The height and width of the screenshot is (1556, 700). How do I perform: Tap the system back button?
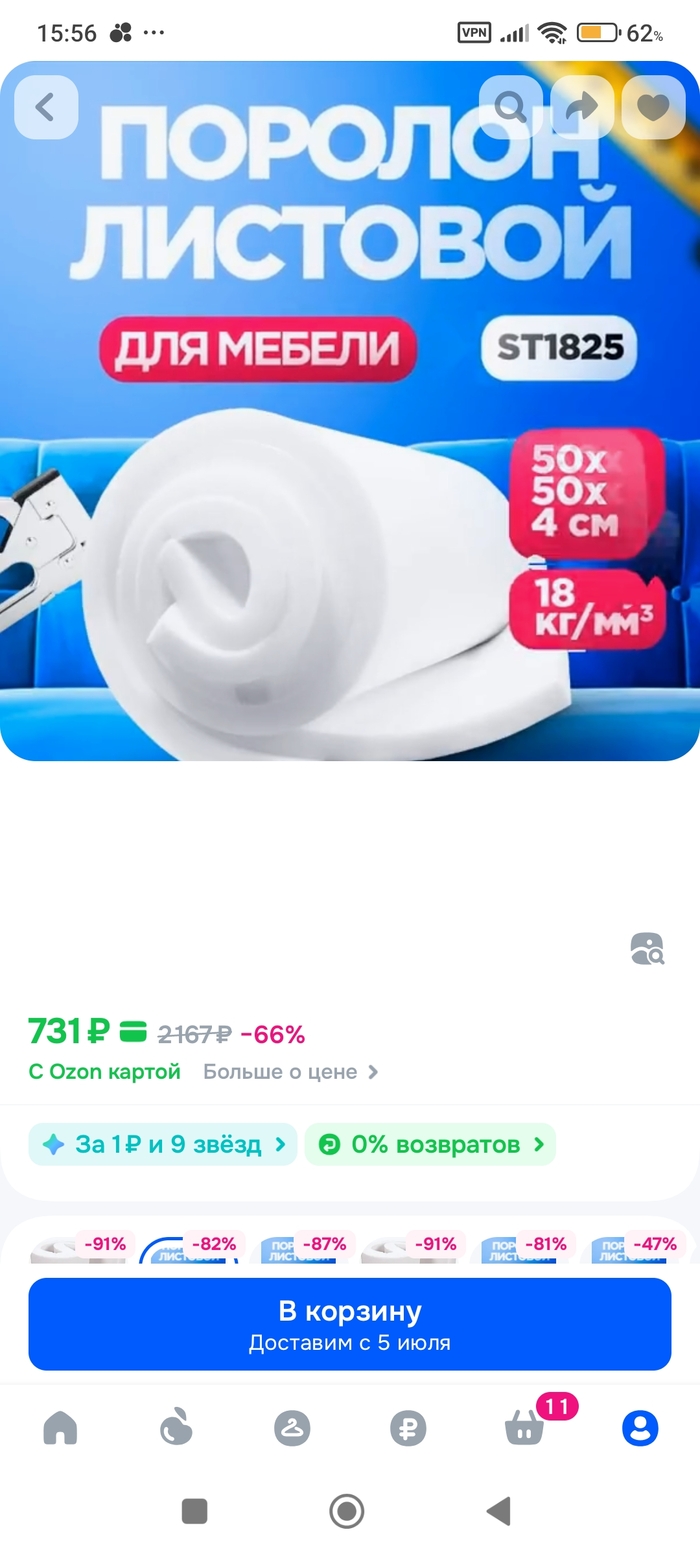click(499, 1510)
